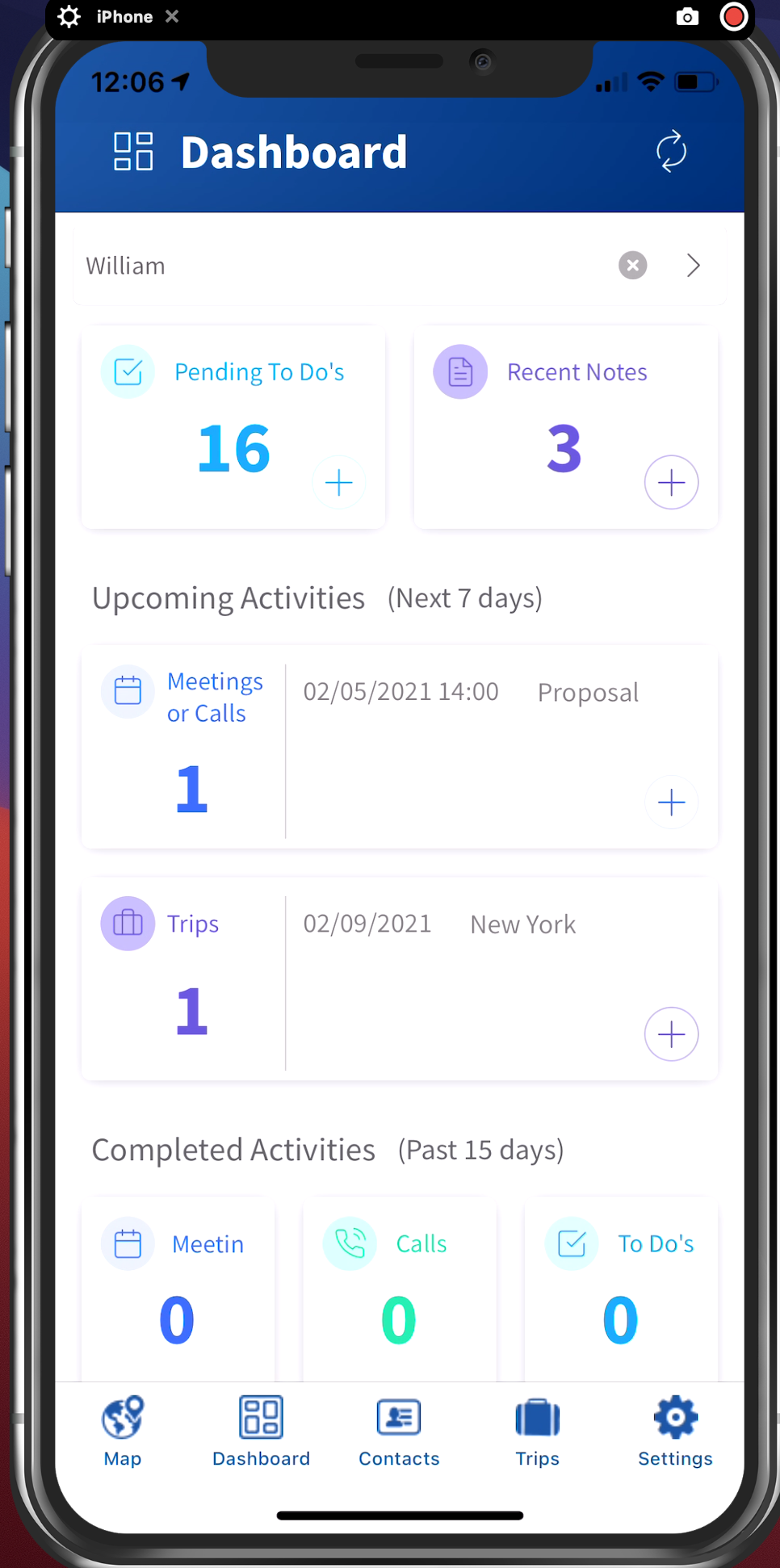
Task: Take a simulator screenshot with camera icon
Action: point(687,16)
